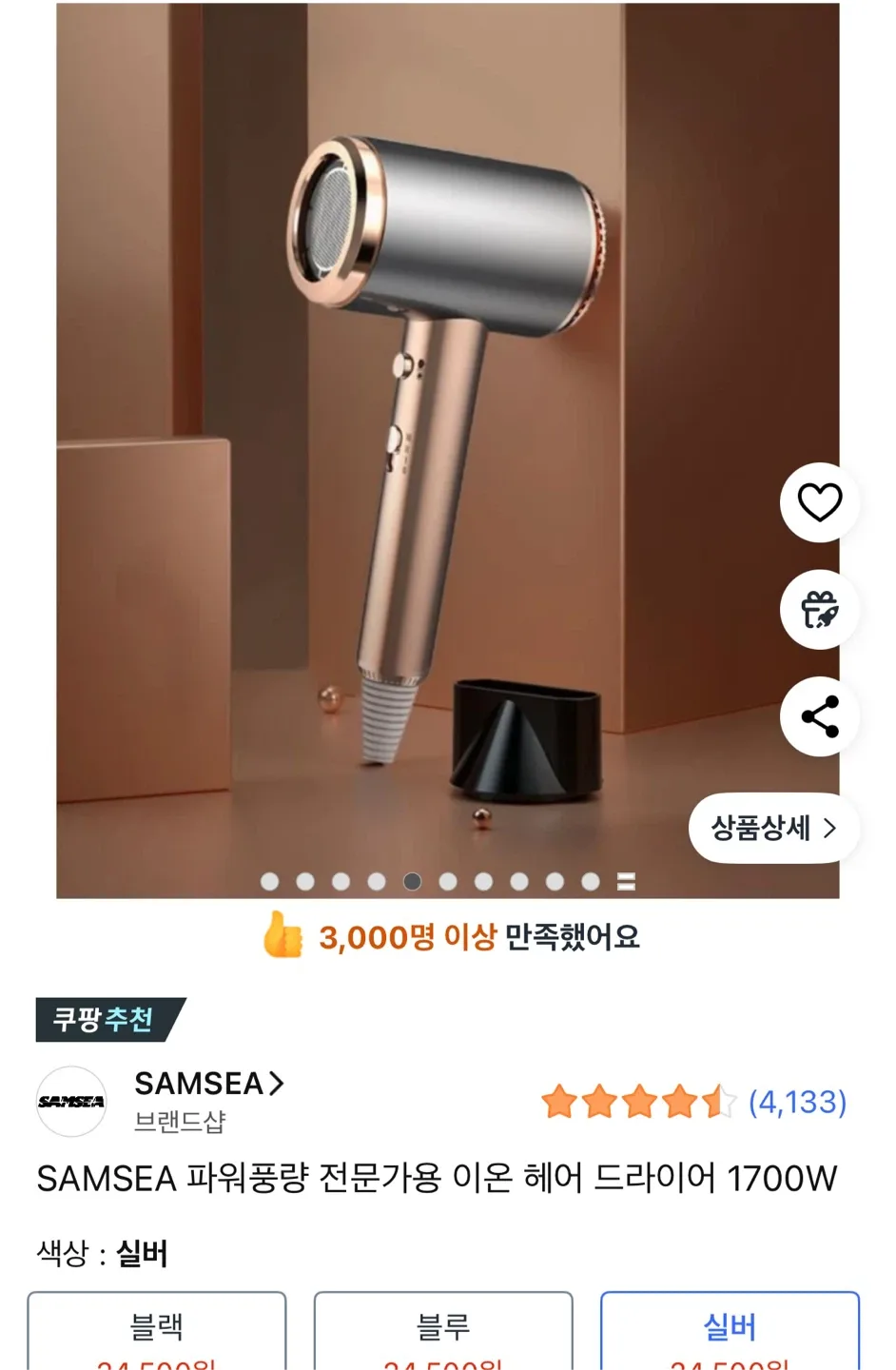
Task: Open the SAMSEA brand shop
Action: pos(209,1084)
